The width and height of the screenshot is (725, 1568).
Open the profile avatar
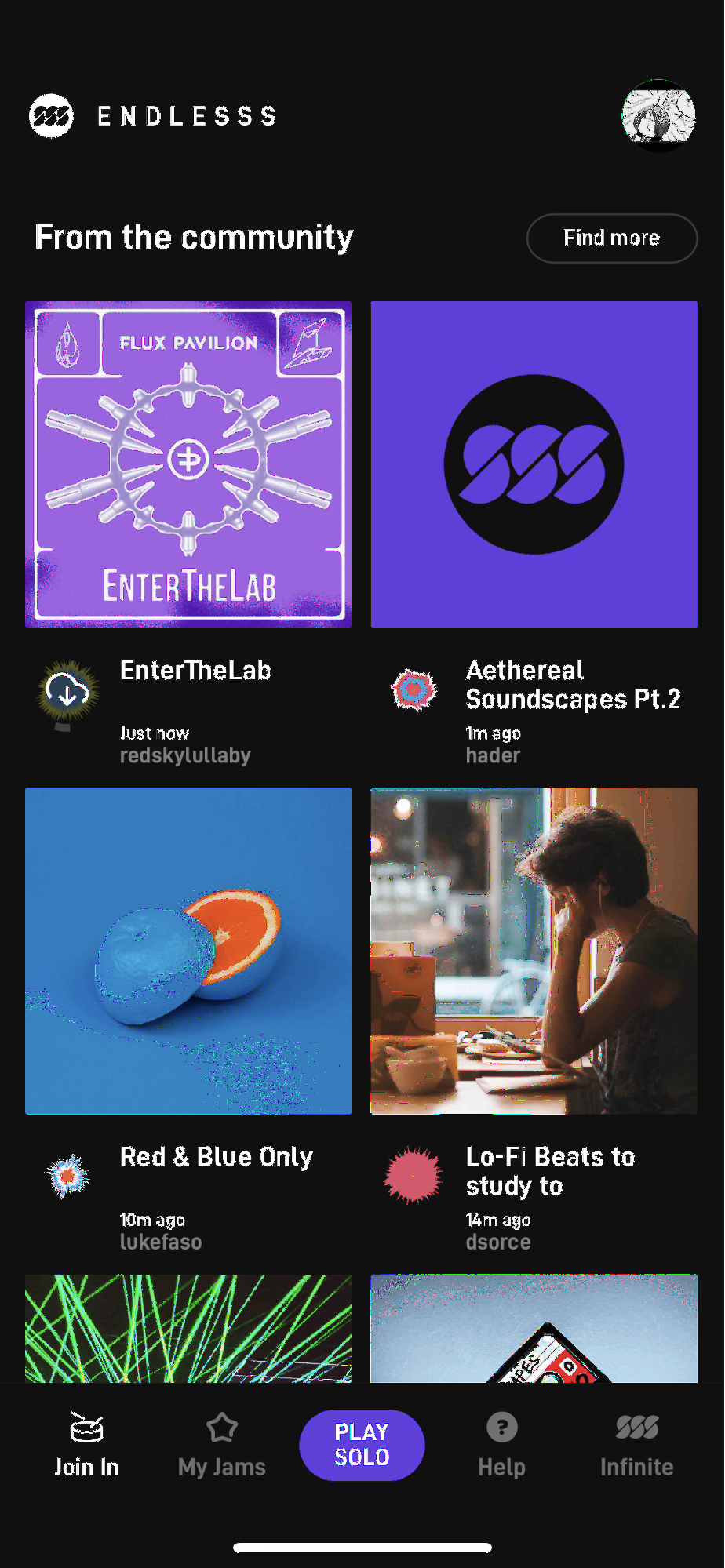pyautogui.click(x=658, y=115)
